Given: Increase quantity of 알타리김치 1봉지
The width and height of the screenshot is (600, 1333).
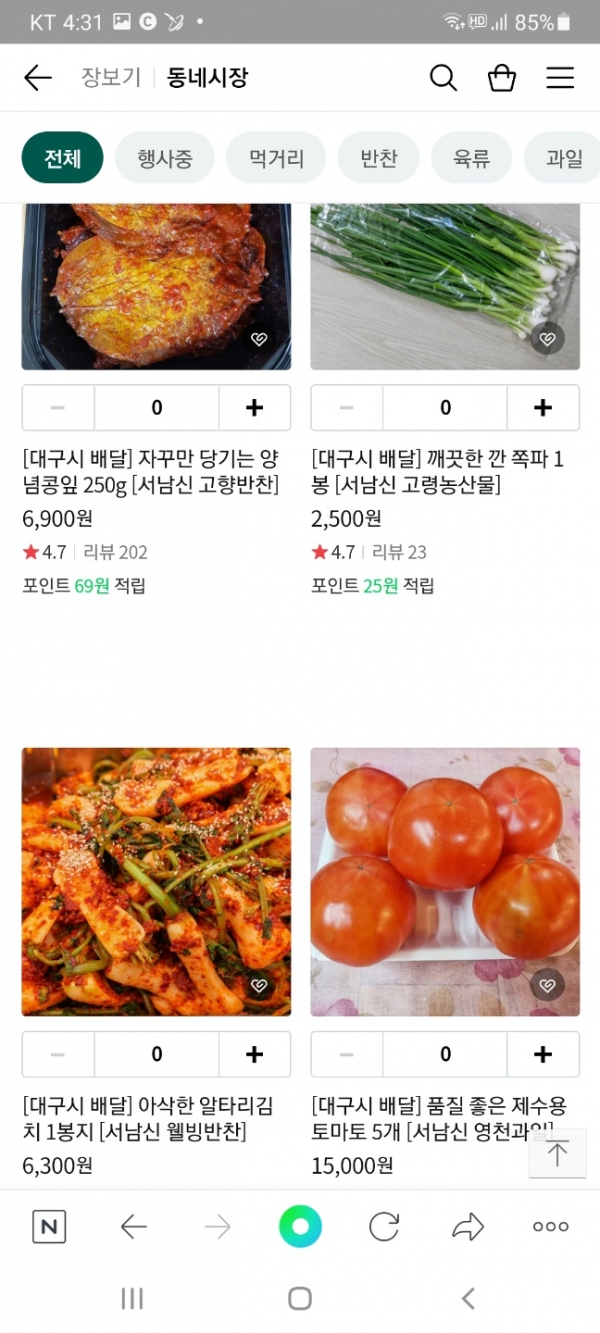Looking at the screenshot, I should click(254, 1054).
